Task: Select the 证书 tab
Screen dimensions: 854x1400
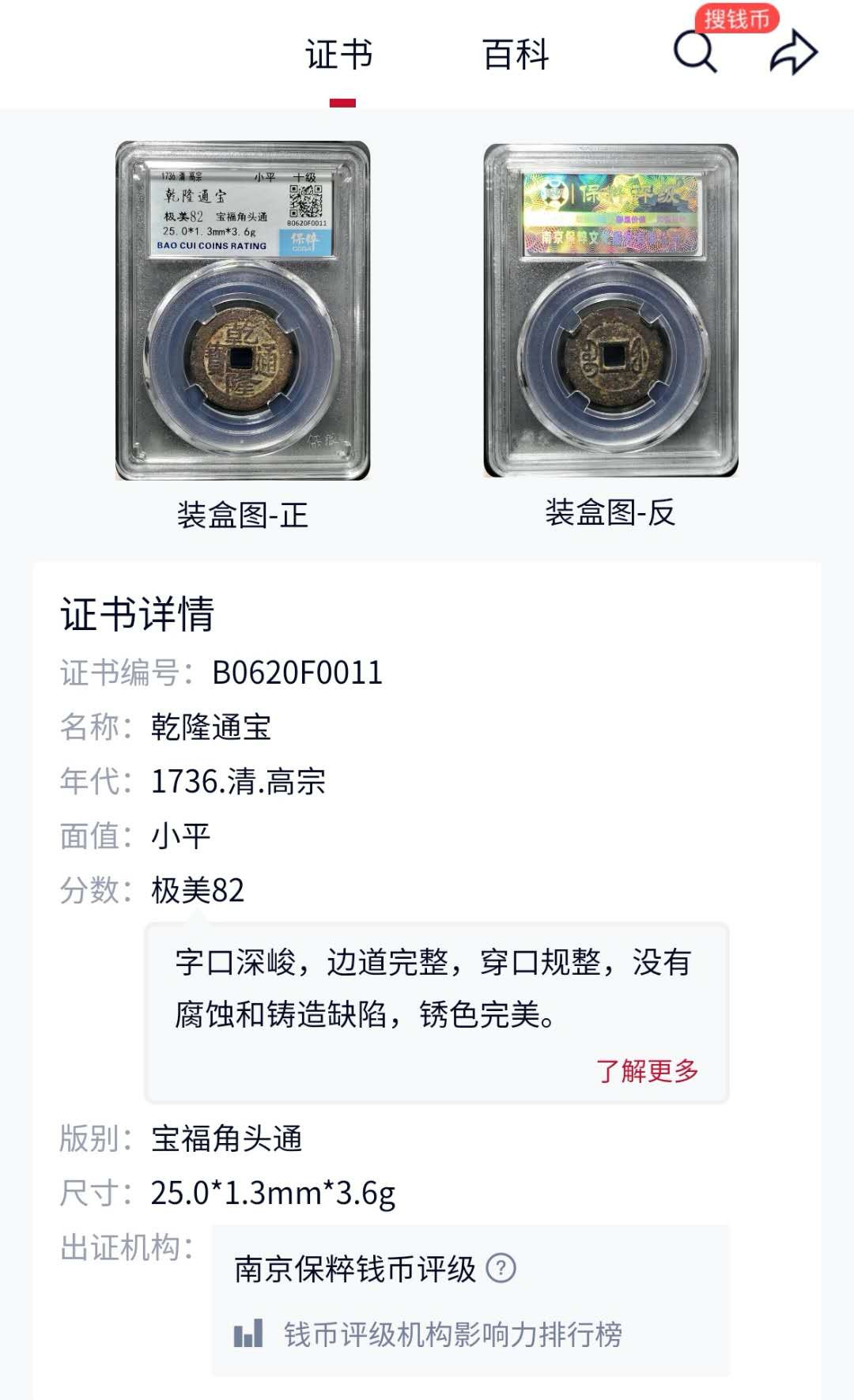Action: point(339,55)
